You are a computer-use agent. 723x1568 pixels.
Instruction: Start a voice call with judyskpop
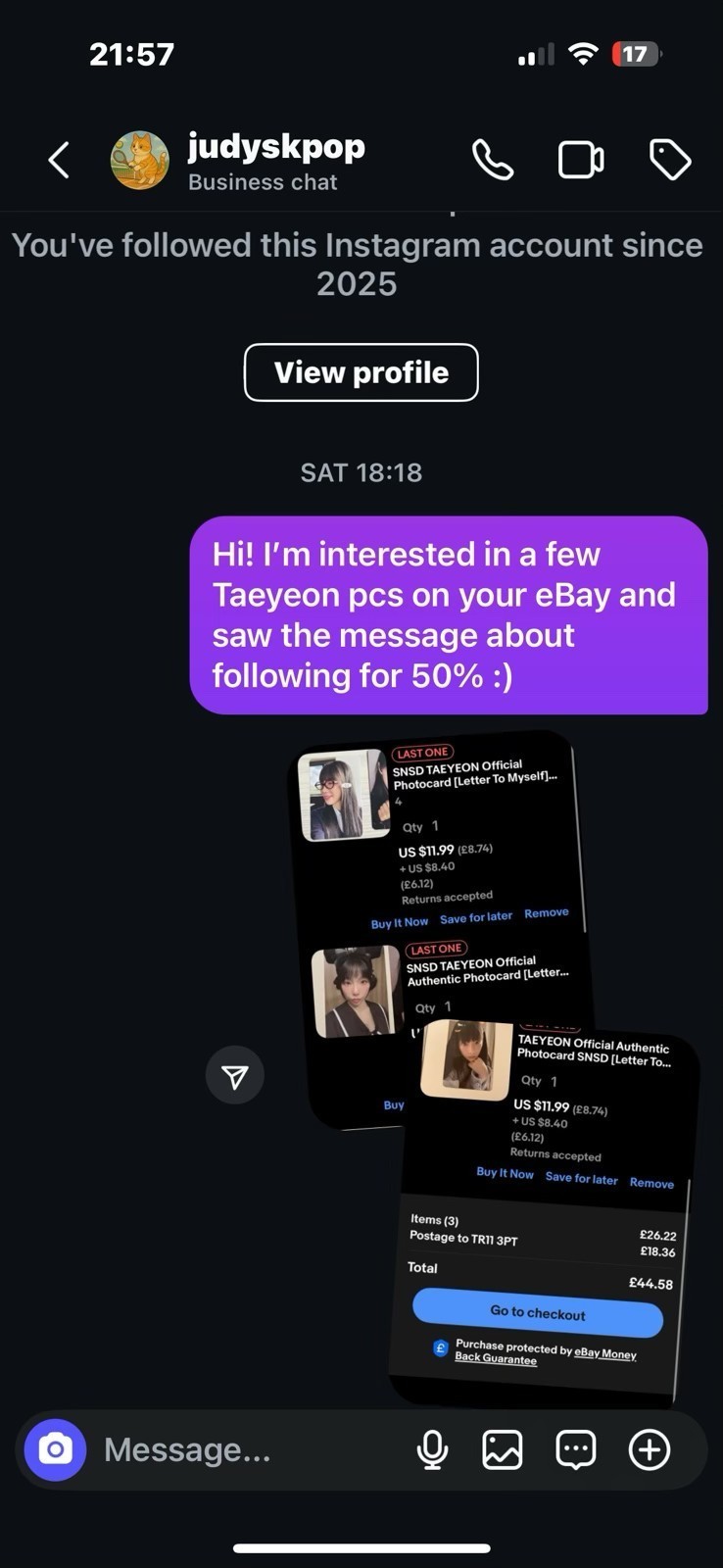click(493, 160)
